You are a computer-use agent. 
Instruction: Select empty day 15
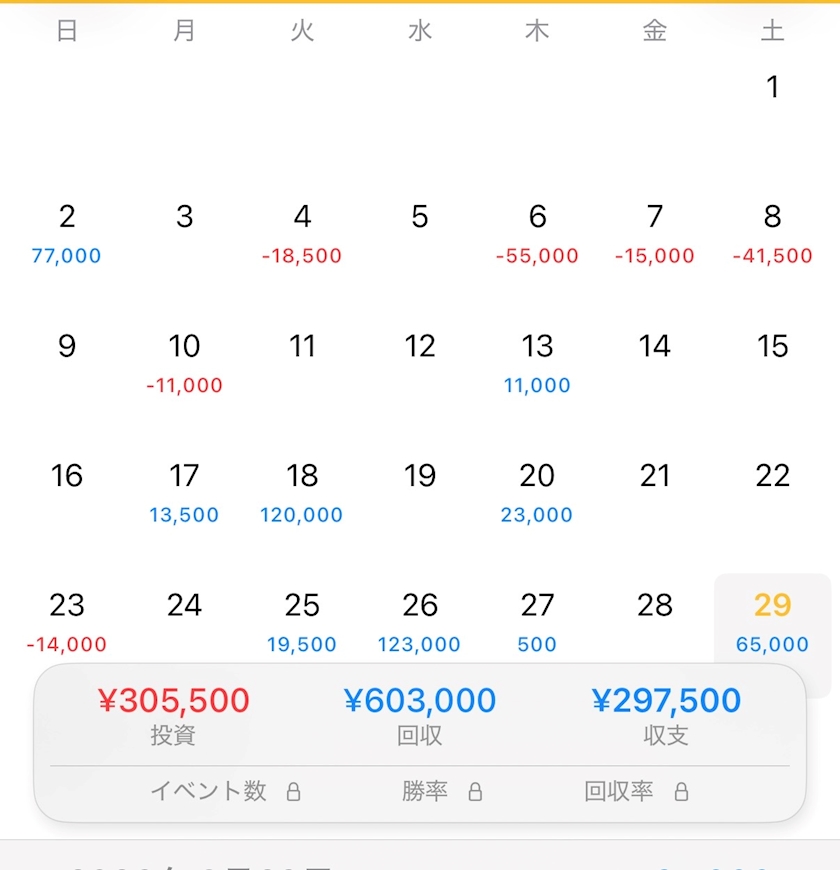coord(772,365)
